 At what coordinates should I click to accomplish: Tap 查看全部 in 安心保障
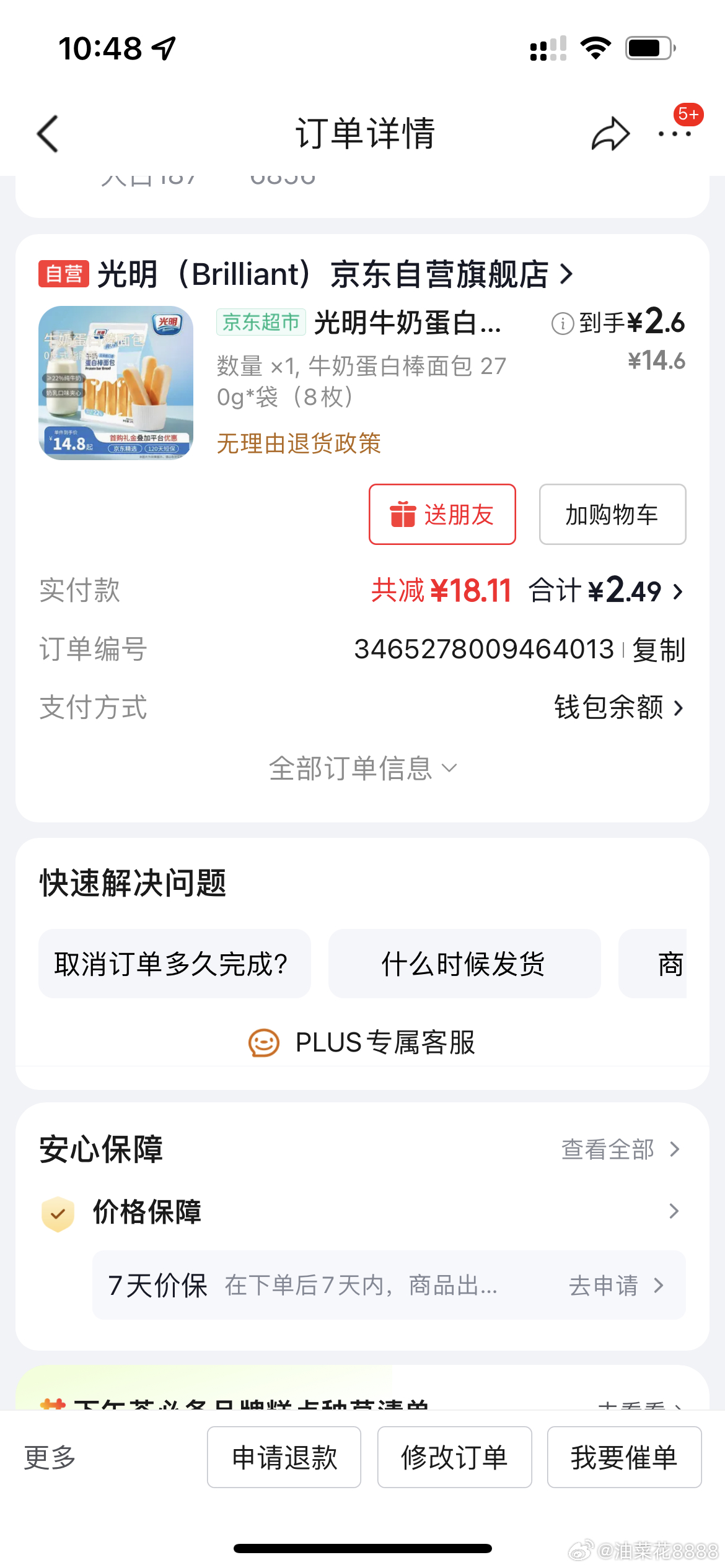tap(620, 1149)
